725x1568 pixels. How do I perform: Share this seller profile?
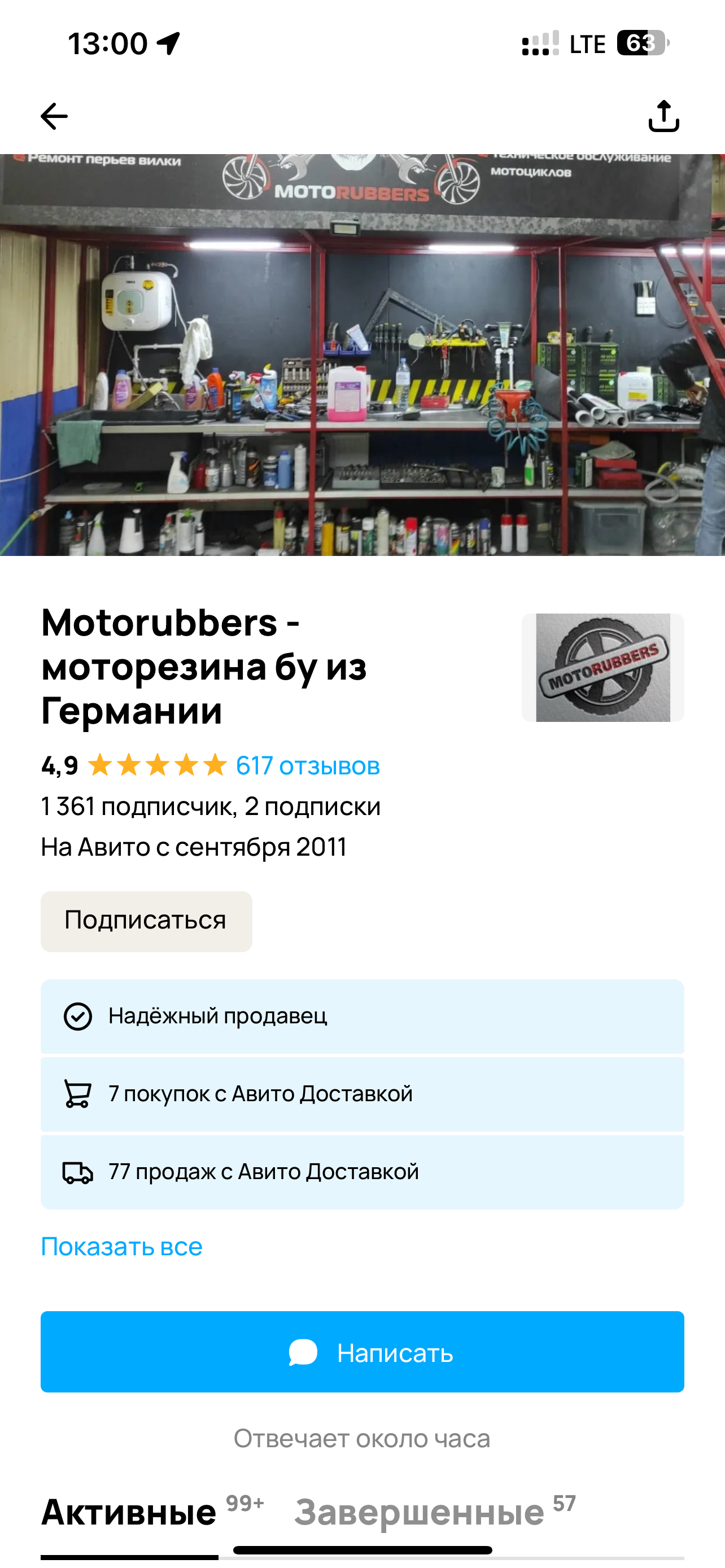pyautogui.click(x=663, y=116)
